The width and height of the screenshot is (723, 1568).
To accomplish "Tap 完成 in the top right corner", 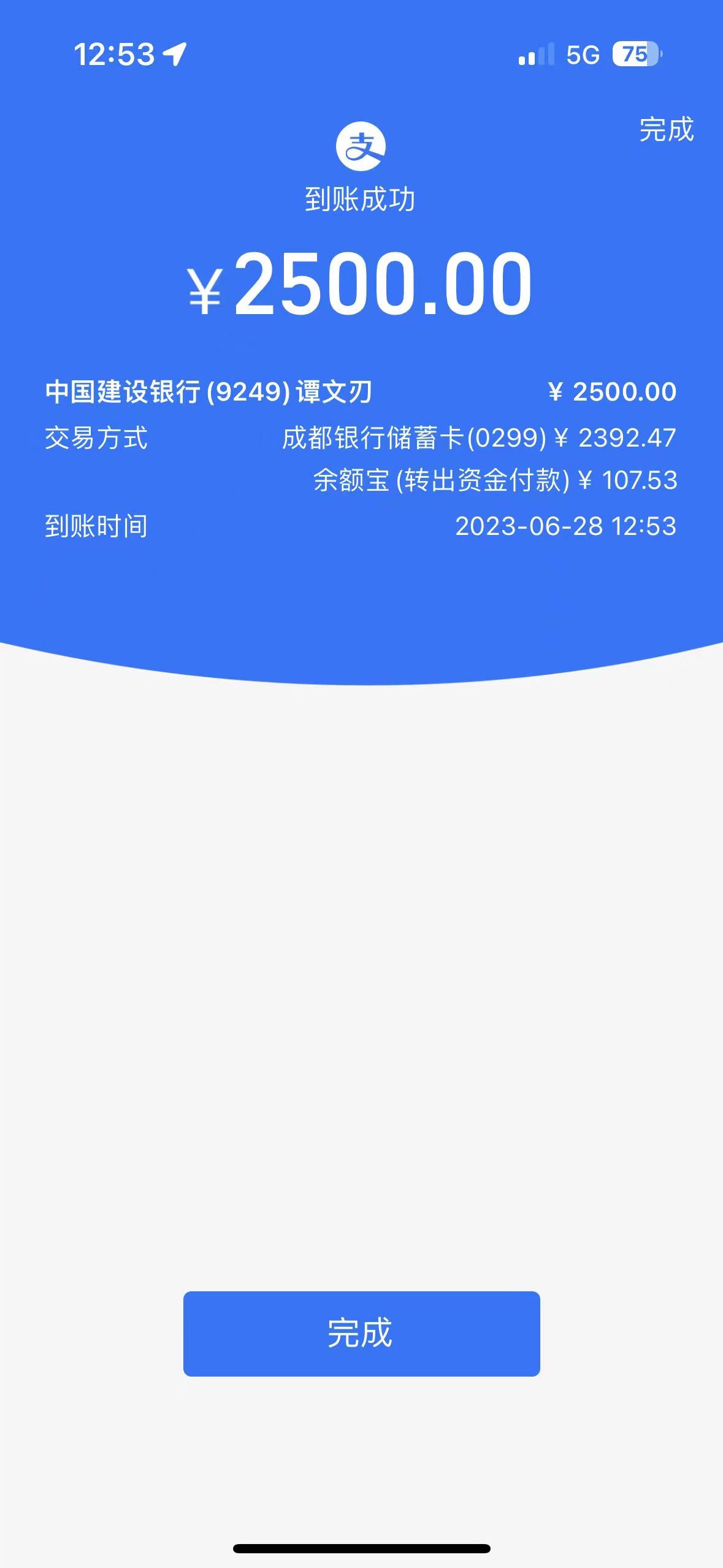I will coord(666,129).
